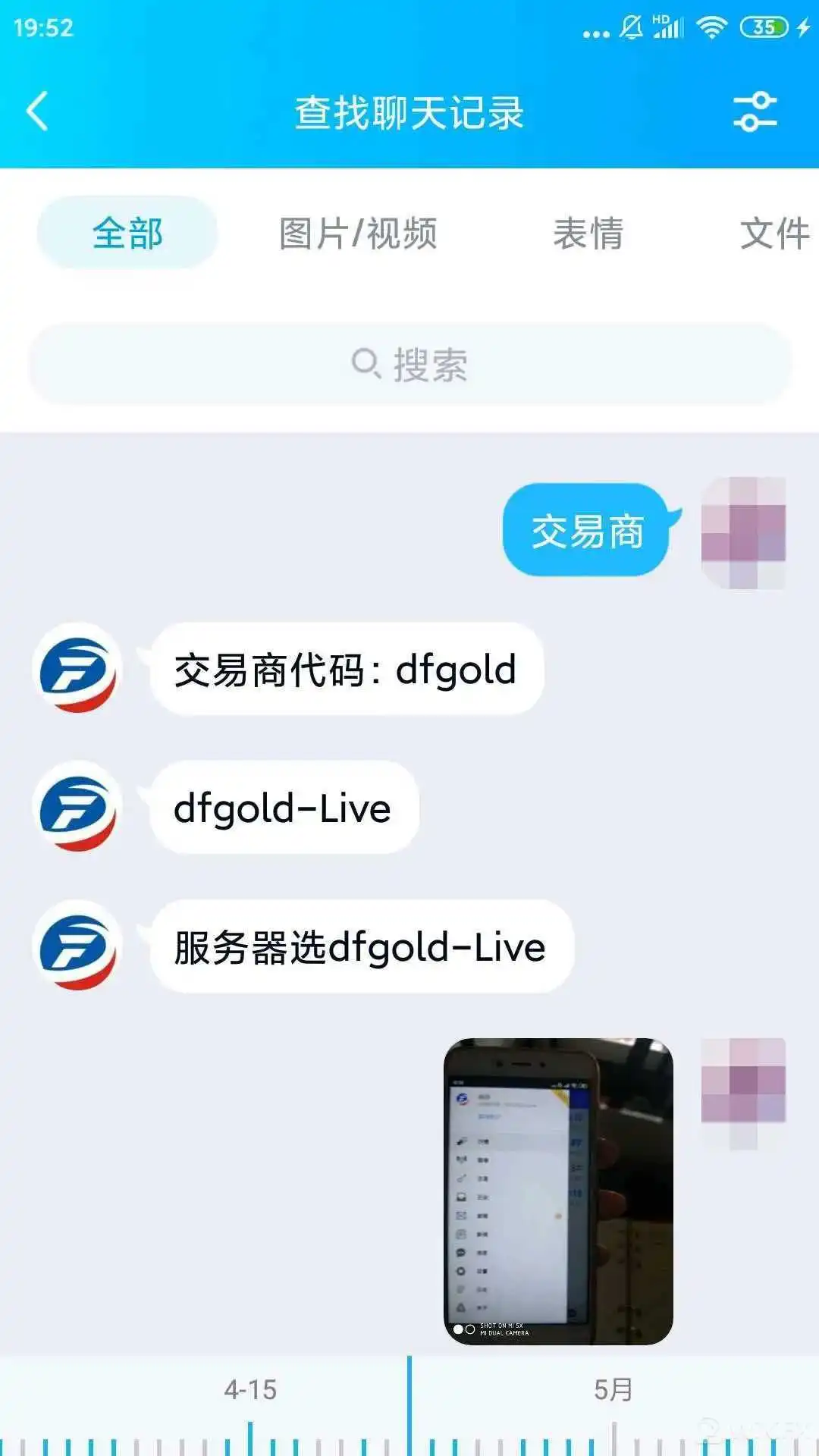Jump to 5月 on the timeline

coord(613,1389)
